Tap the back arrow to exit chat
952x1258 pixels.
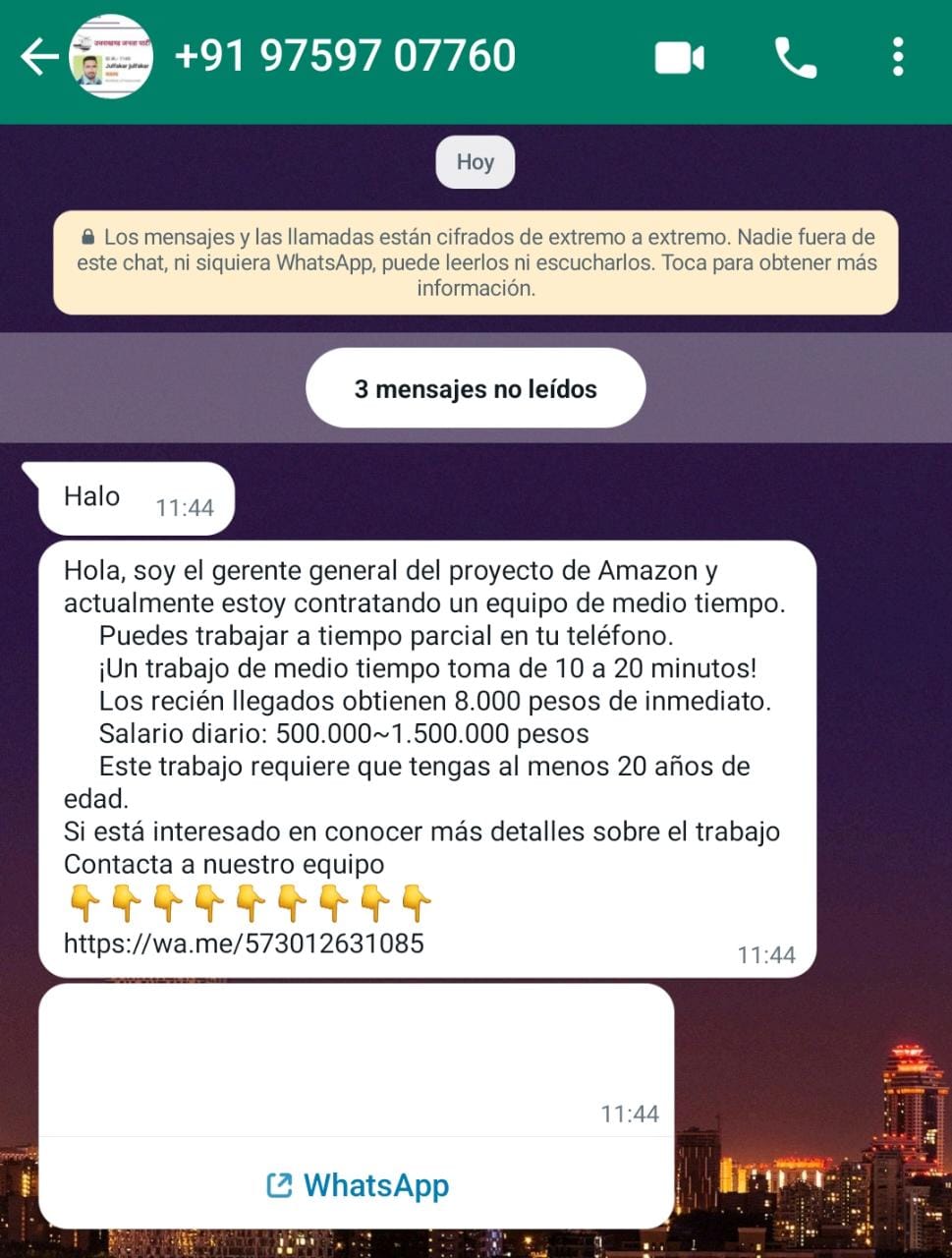click(x=38, y=56)
